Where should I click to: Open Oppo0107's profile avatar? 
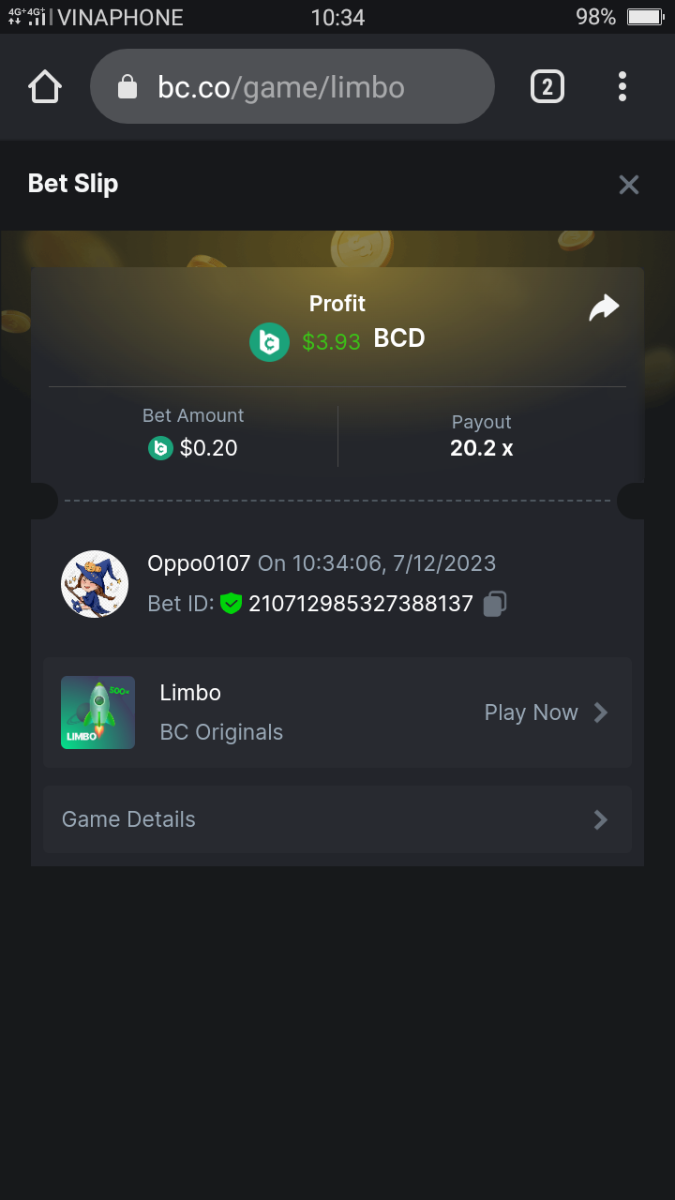(x=95, y=584)
